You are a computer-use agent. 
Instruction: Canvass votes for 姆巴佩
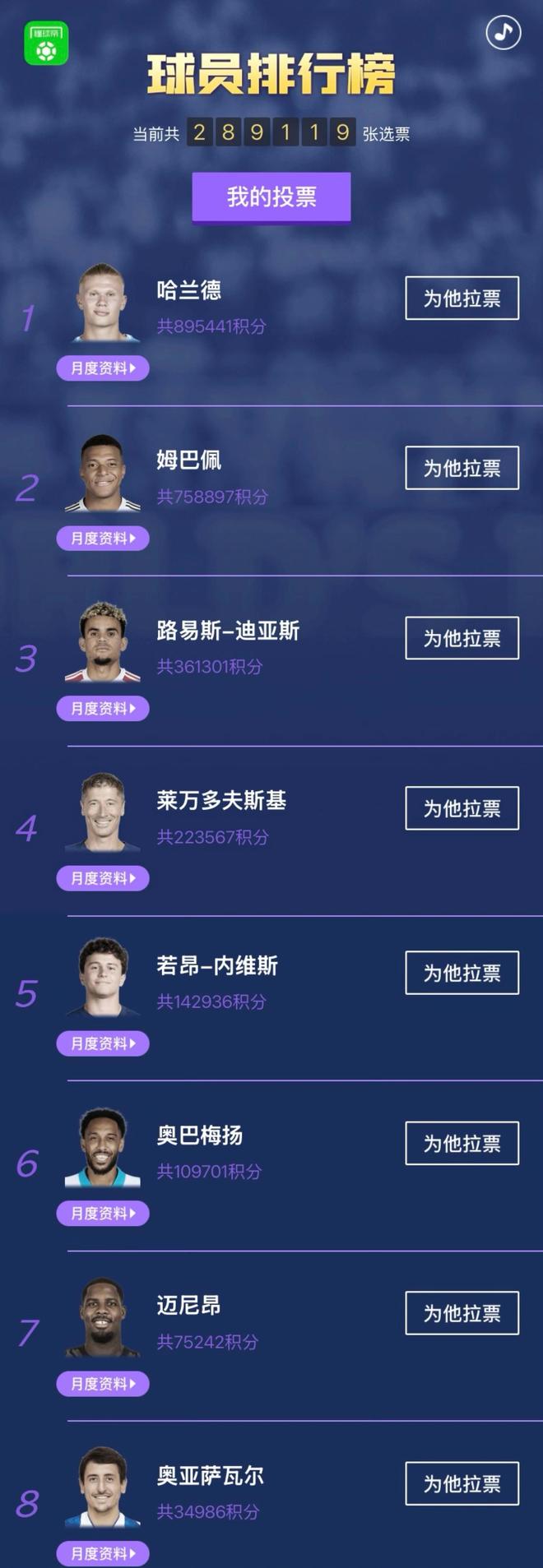[462, 468]
